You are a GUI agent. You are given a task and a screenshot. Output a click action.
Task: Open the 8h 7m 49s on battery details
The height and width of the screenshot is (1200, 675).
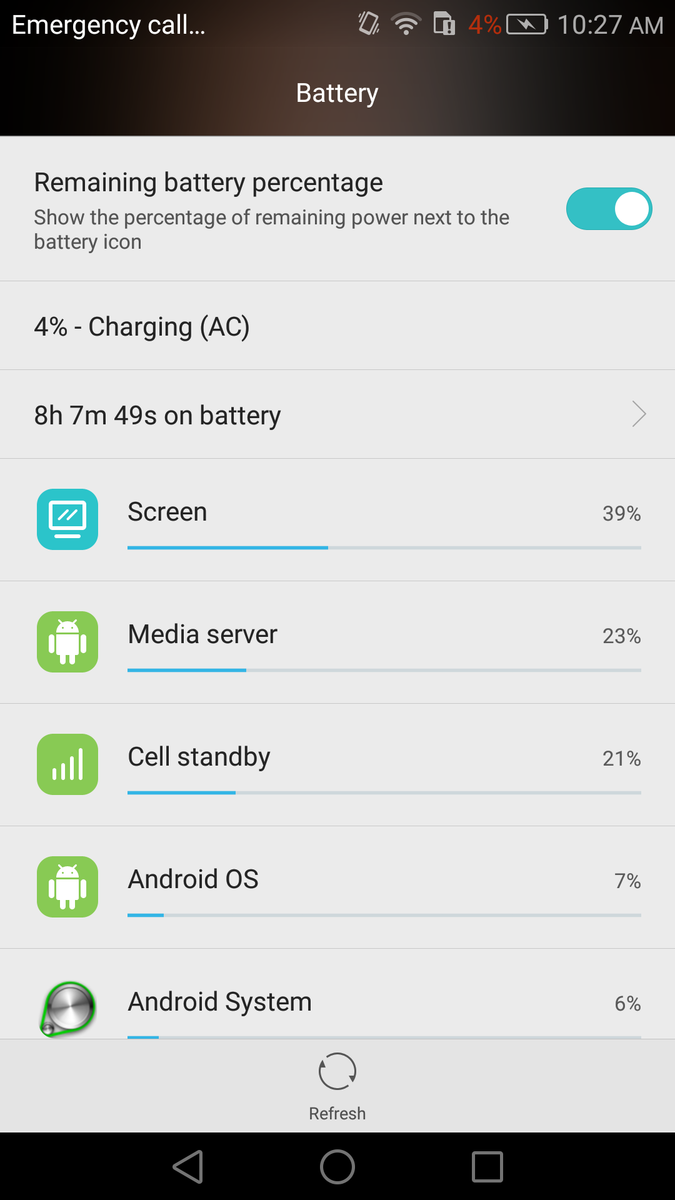pyautogui.click(x=337, y=415)
